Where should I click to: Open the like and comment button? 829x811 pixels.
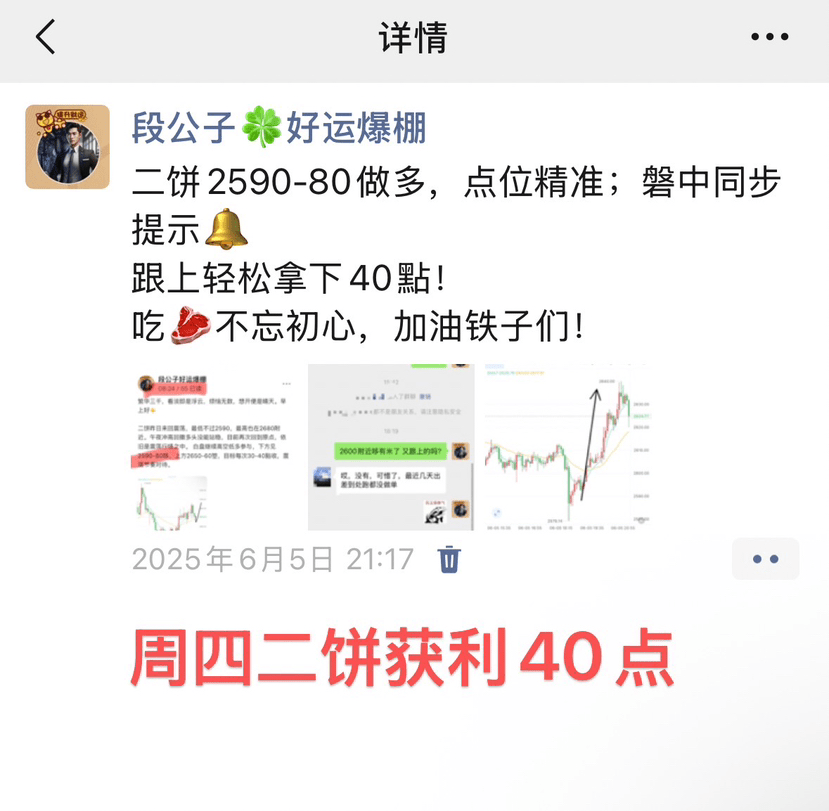(765, 559)
